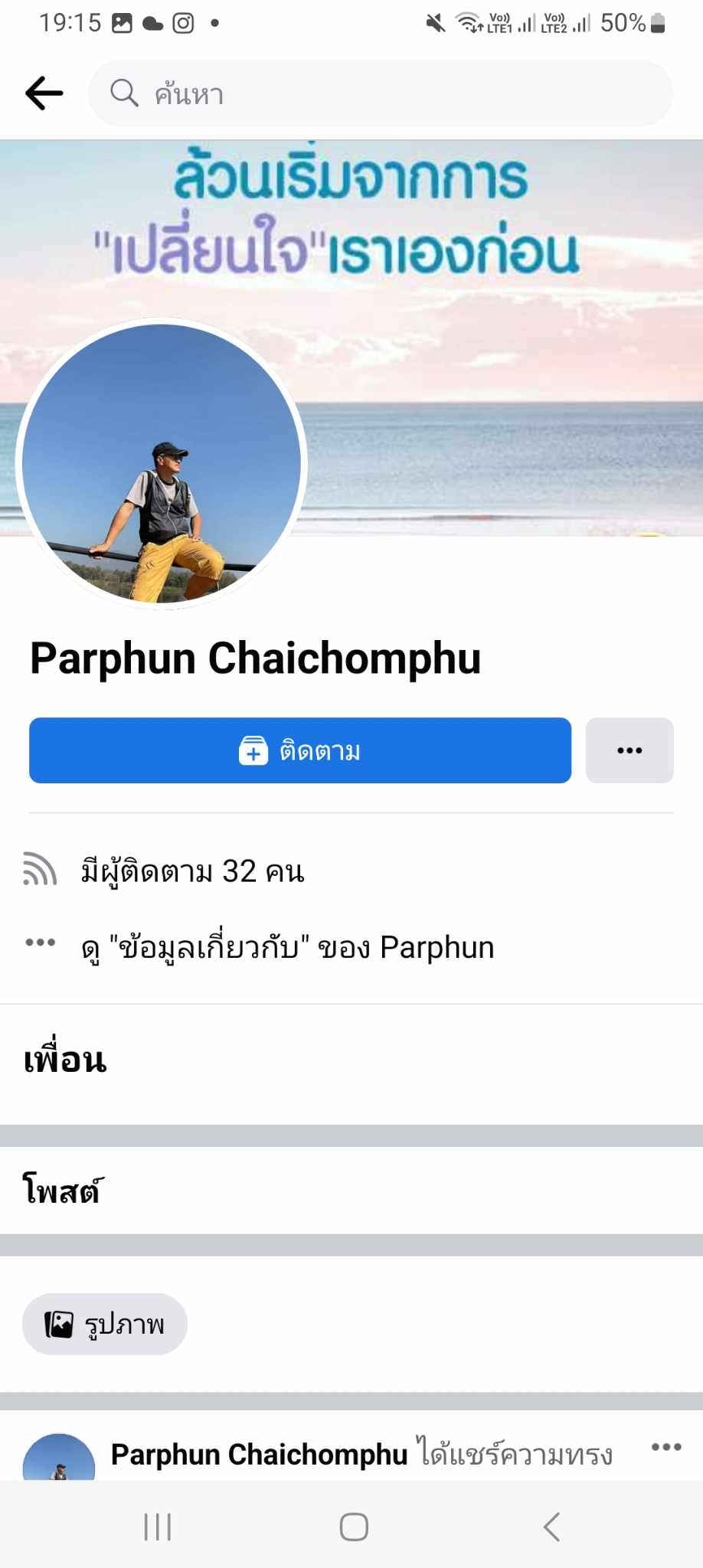The image size is (703, 1568).
Task: Open the profile options three-dot button
Action: coord(629,750)
